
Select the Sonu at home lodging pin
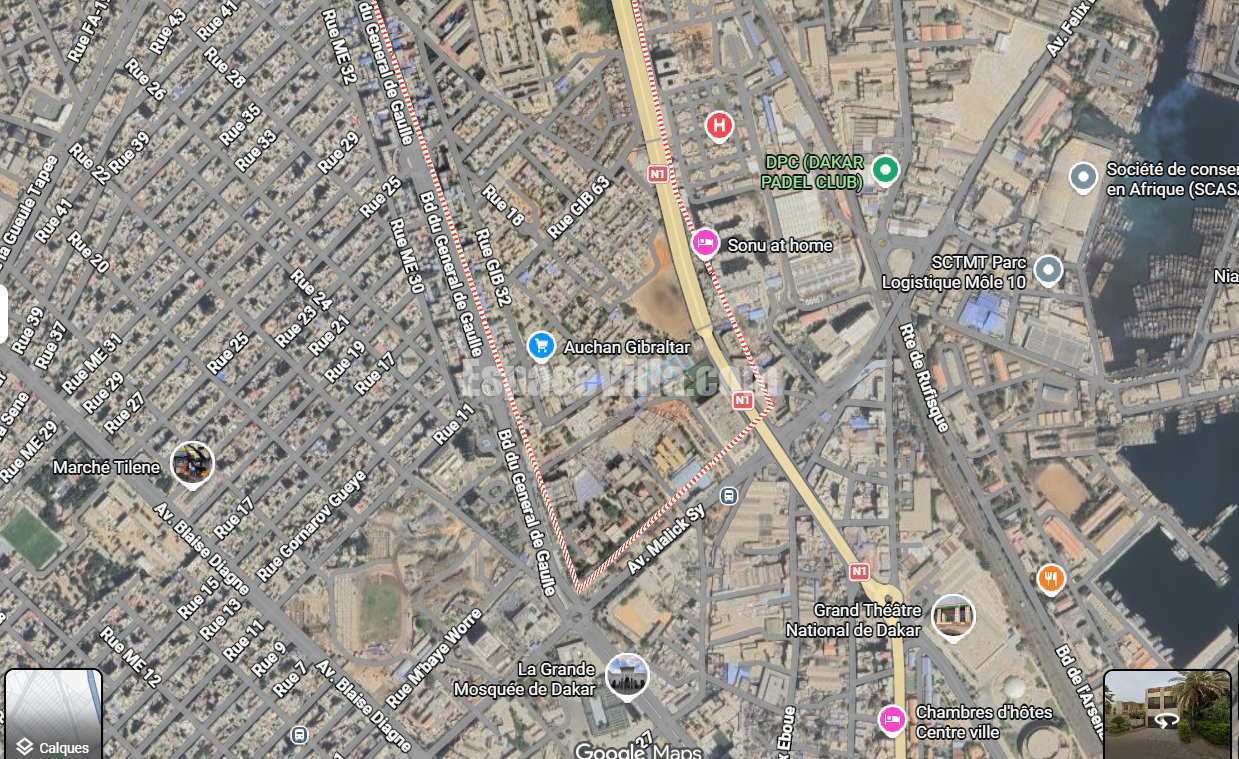[705, 243]
